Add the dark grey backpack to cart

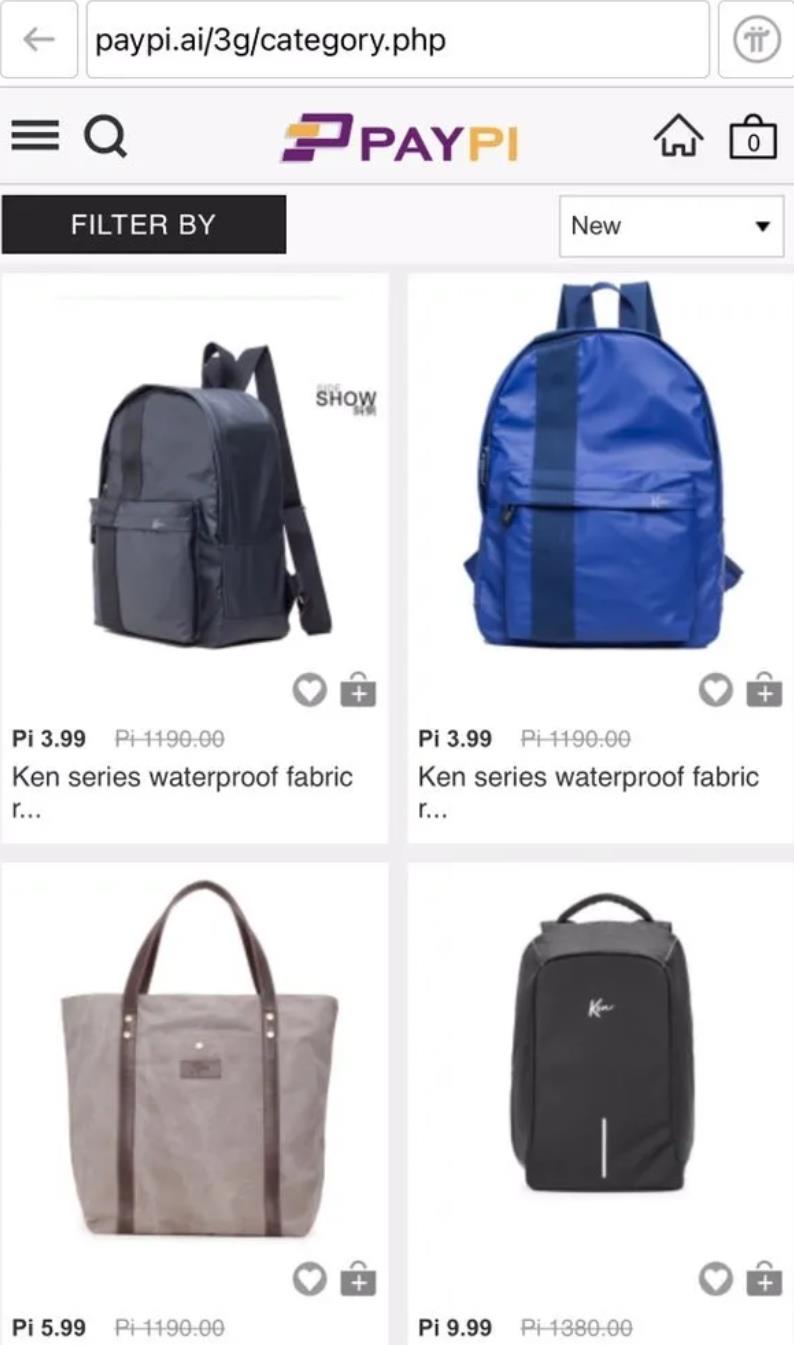(359, 689)
